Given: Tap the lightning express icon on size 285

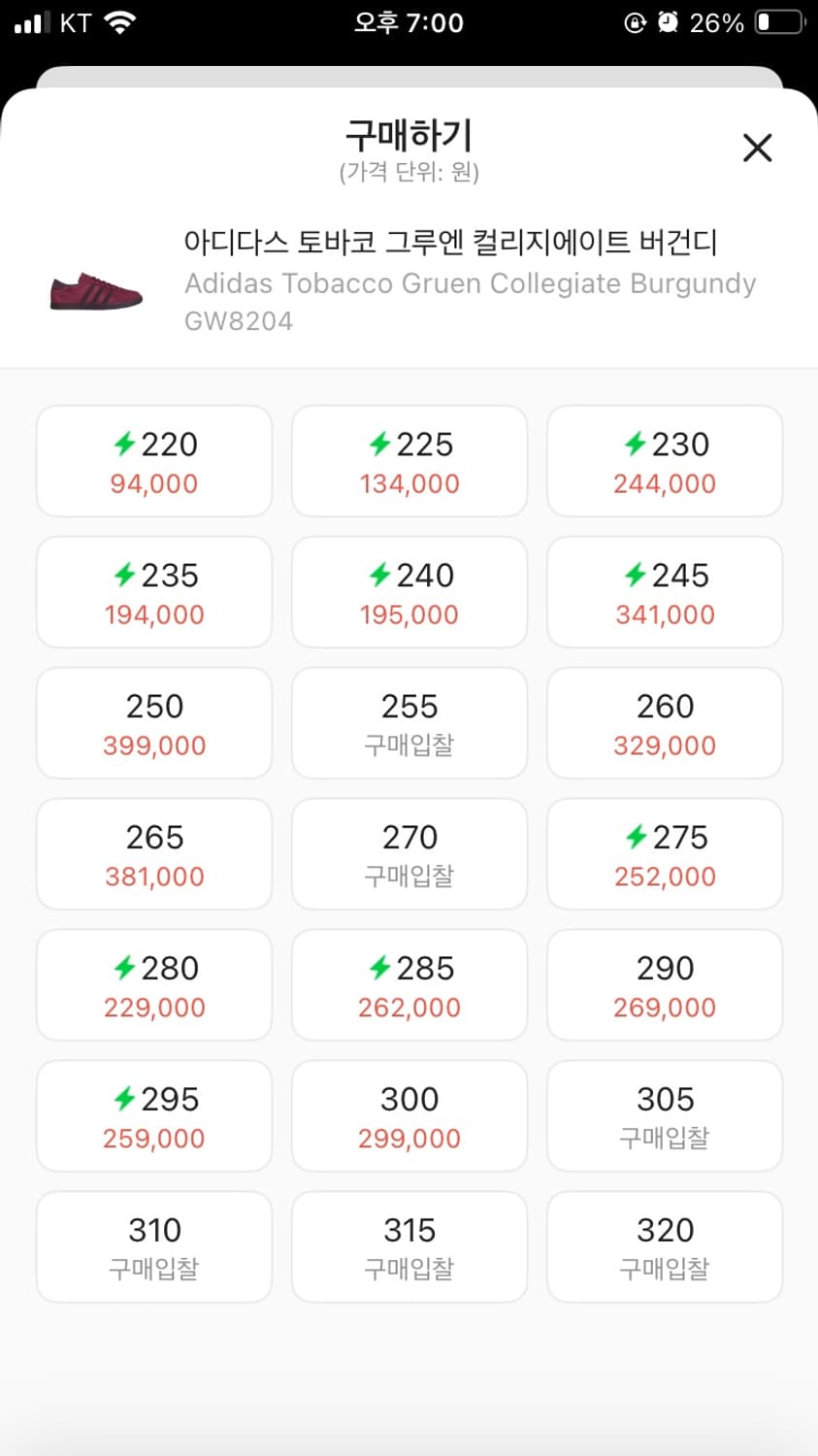Looking at the screenshot, I should click(x=379, y=968).
